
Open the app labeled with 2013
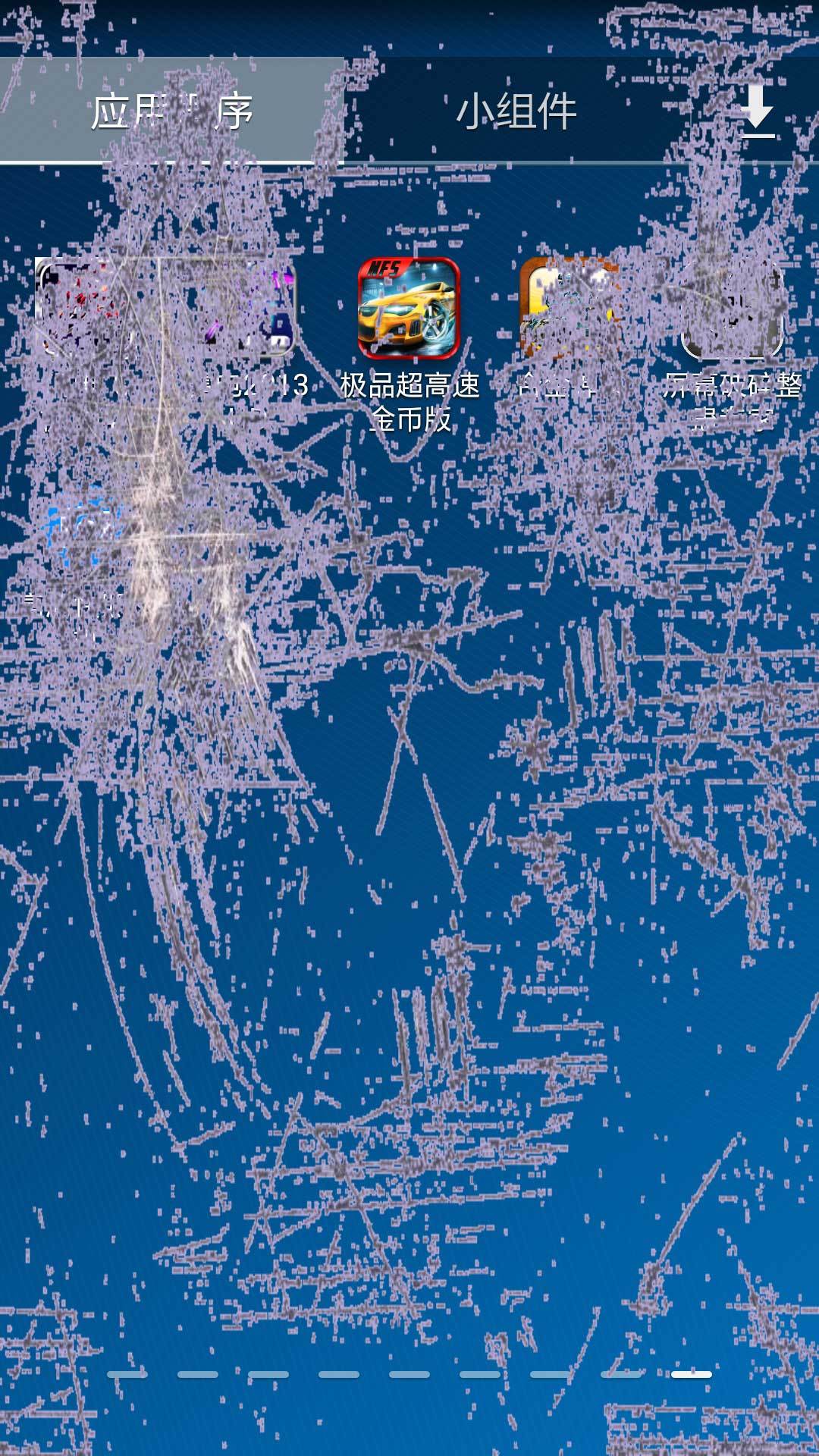coord(246,311)
